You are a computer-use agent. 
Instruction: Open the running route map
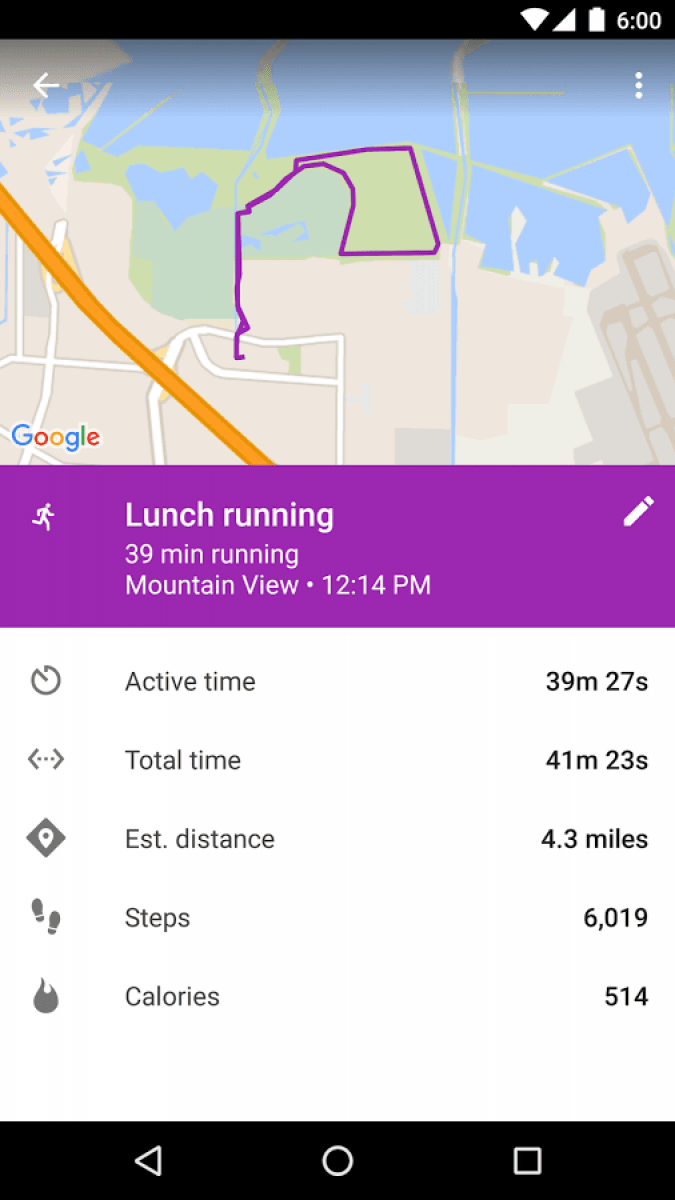click(x=337, y=252)
